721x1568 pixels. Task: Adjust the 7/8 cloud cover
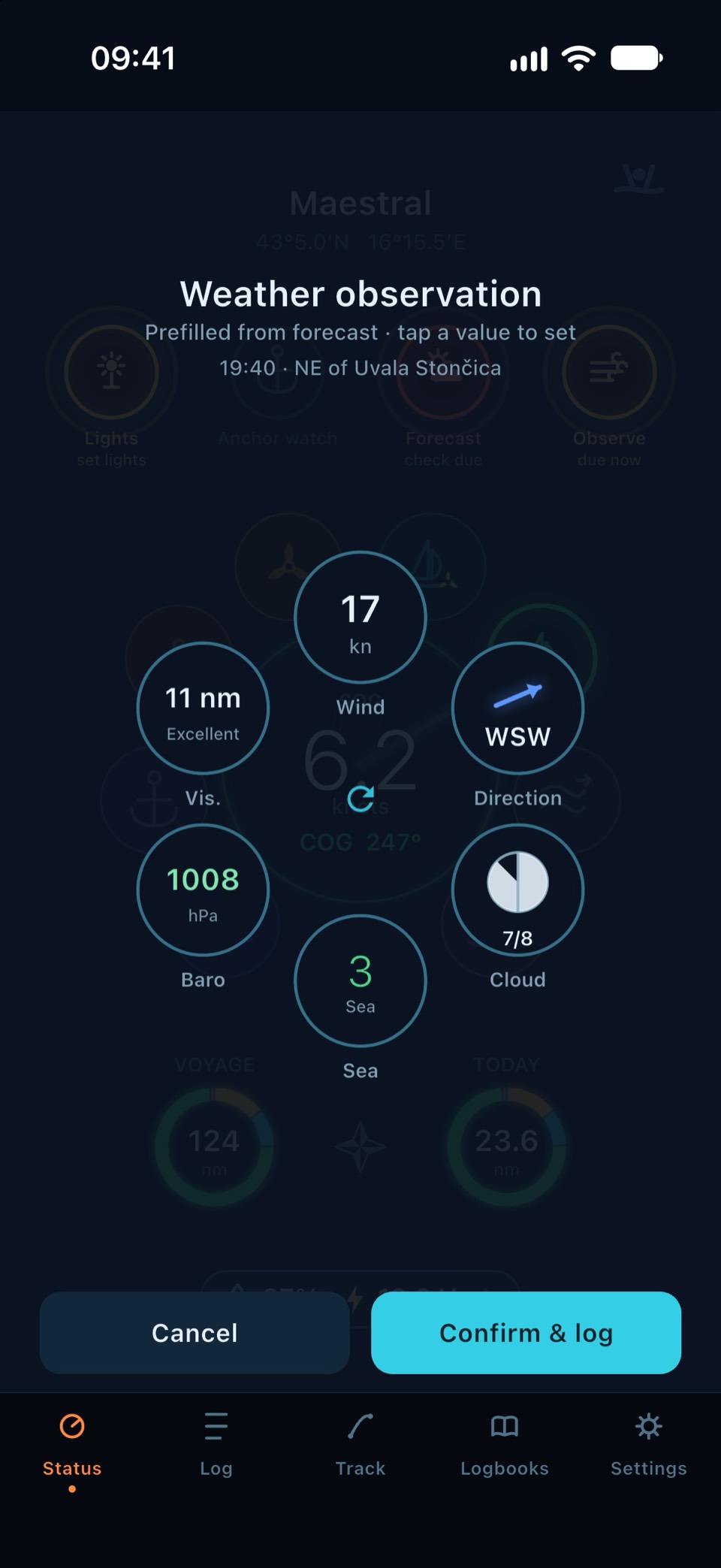coord(517,890)
